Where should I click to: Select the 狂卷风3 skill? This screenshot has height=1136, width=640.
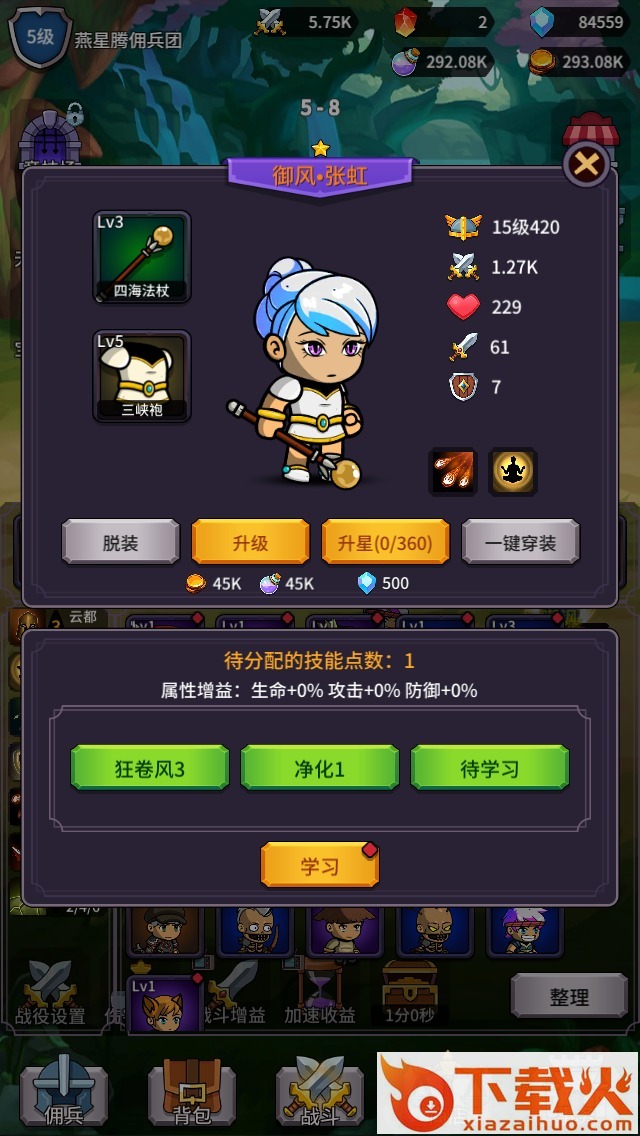pyautogui.click(x=150, y=769)
